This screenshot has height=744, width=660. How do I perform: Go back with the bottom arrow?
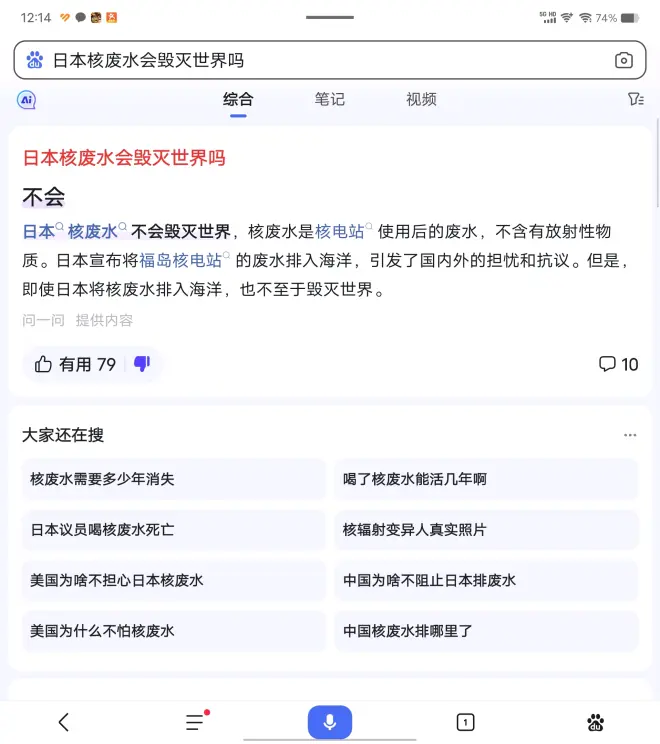point(64,722)
